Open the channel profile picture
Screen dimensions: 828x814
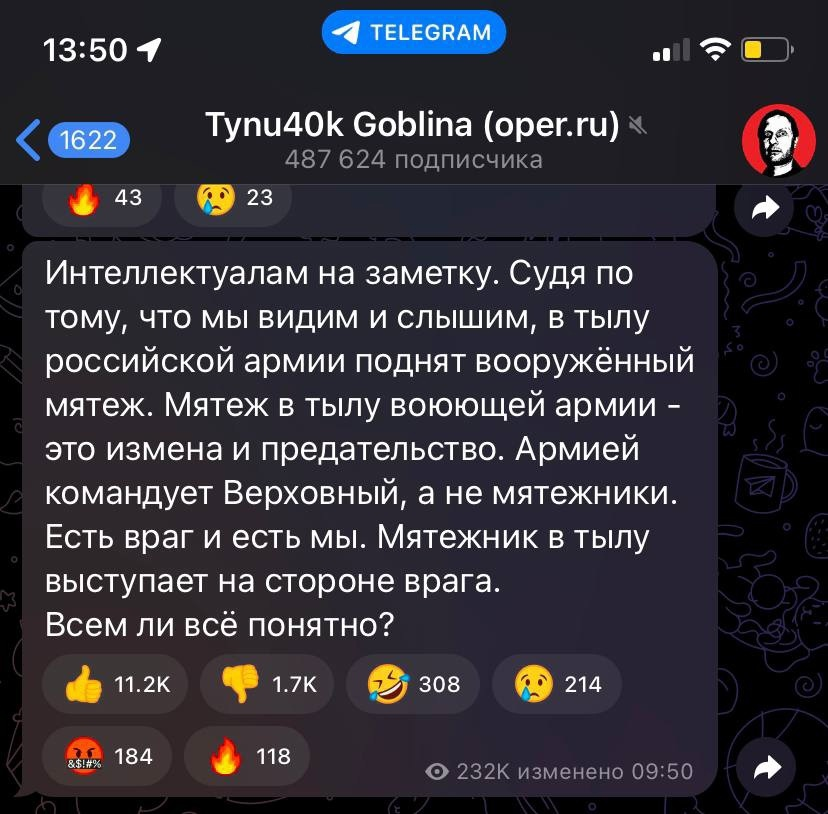click(778, 141)
